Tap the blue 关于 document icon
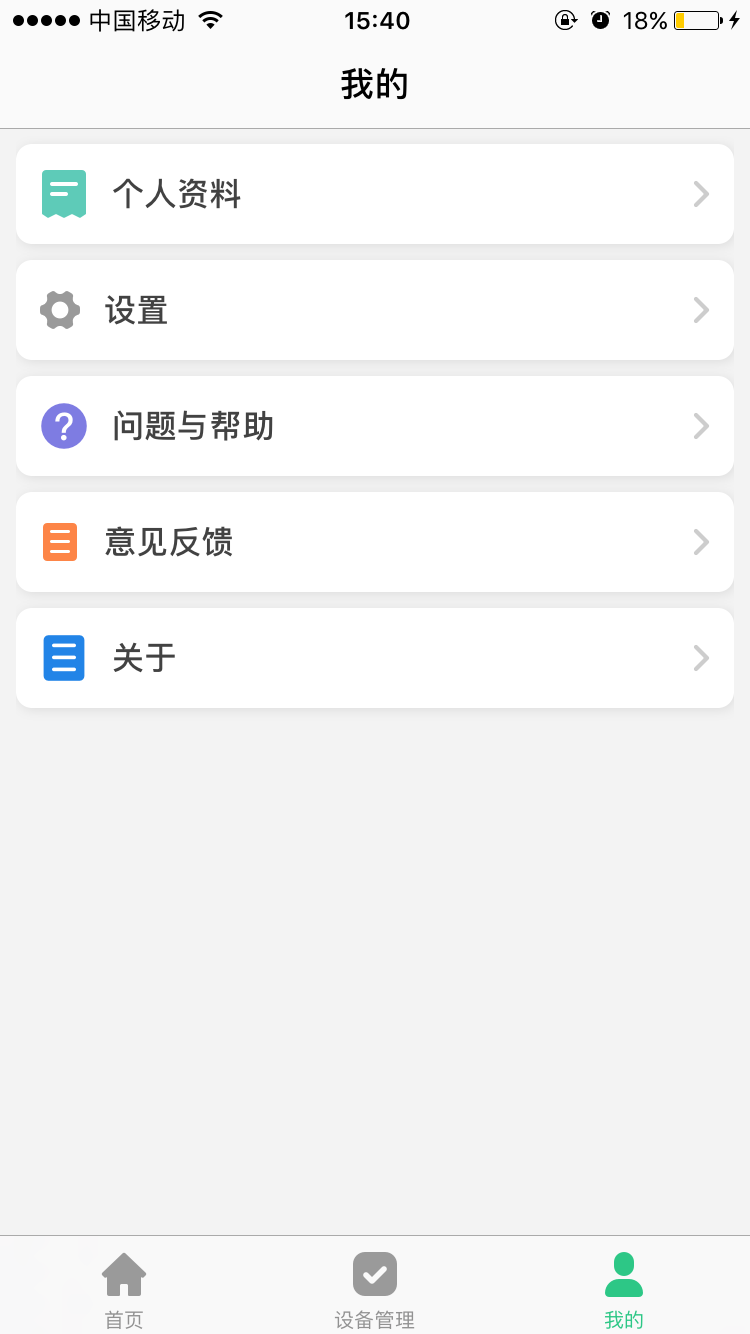Image resolution: width=750 pixels, height=1334 pixels. click(64, 658)
